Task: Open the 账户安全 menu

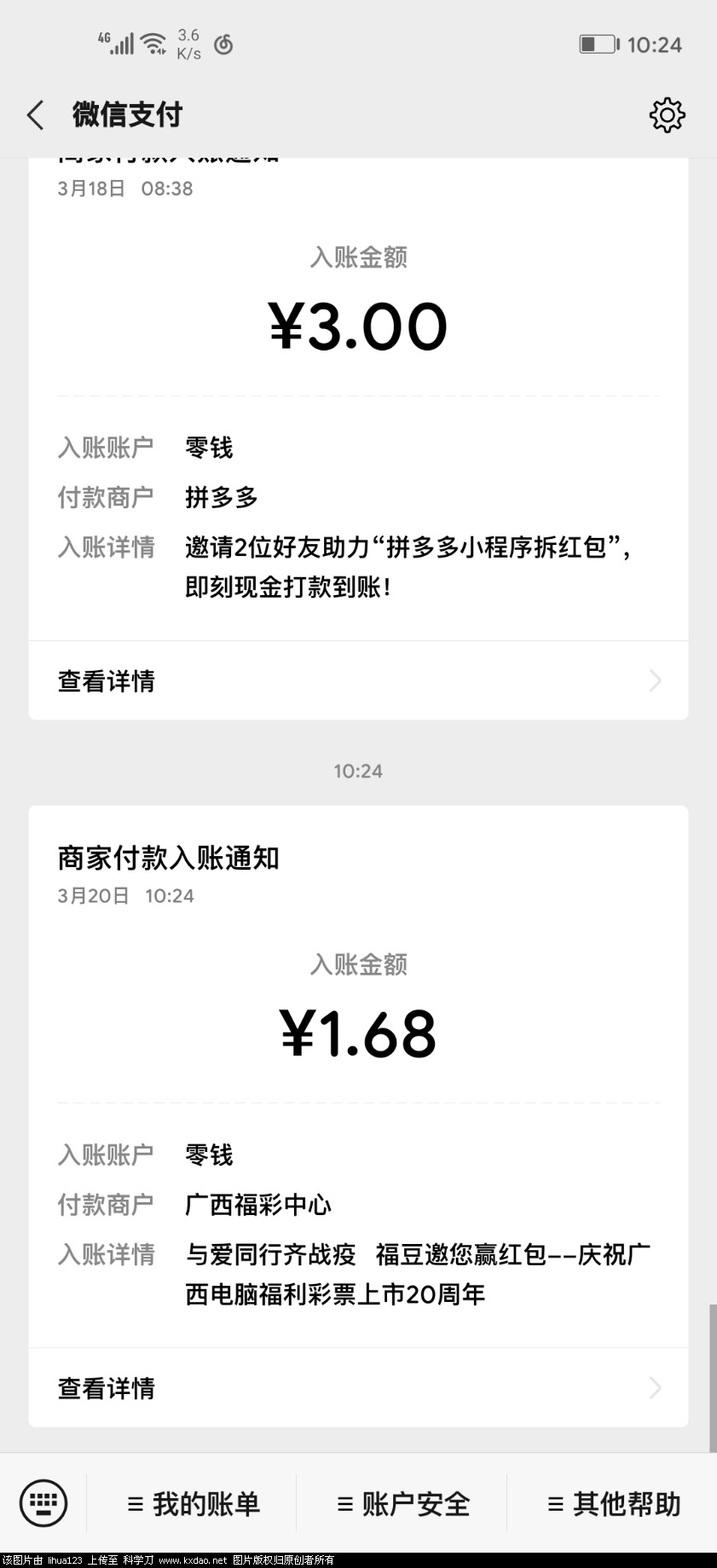Action: tap(402, 1504)
